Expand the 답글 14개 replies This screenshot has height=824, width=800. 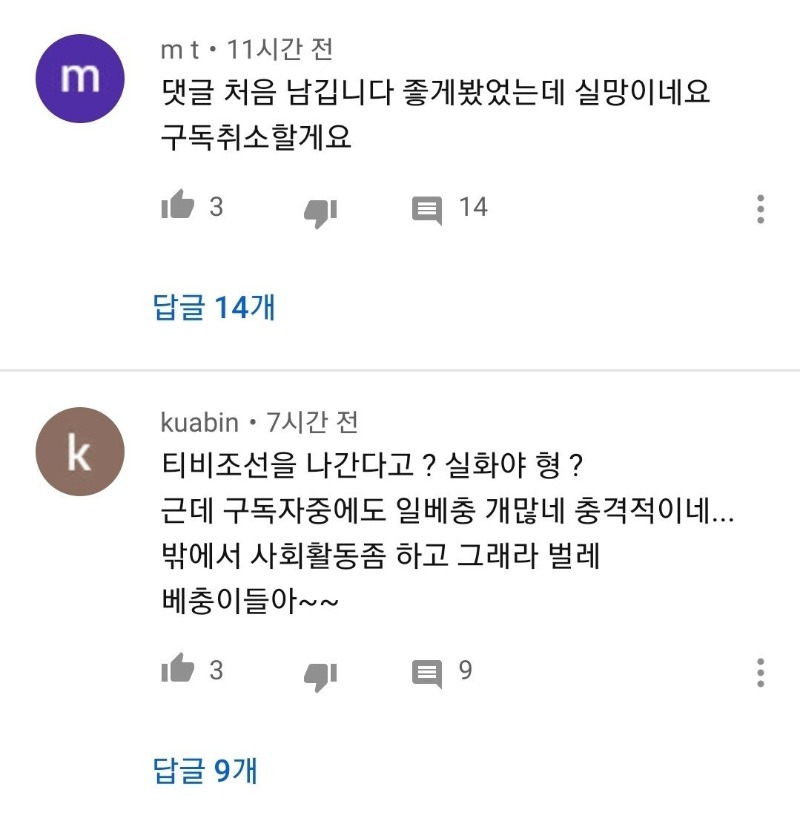click(214, 307)
